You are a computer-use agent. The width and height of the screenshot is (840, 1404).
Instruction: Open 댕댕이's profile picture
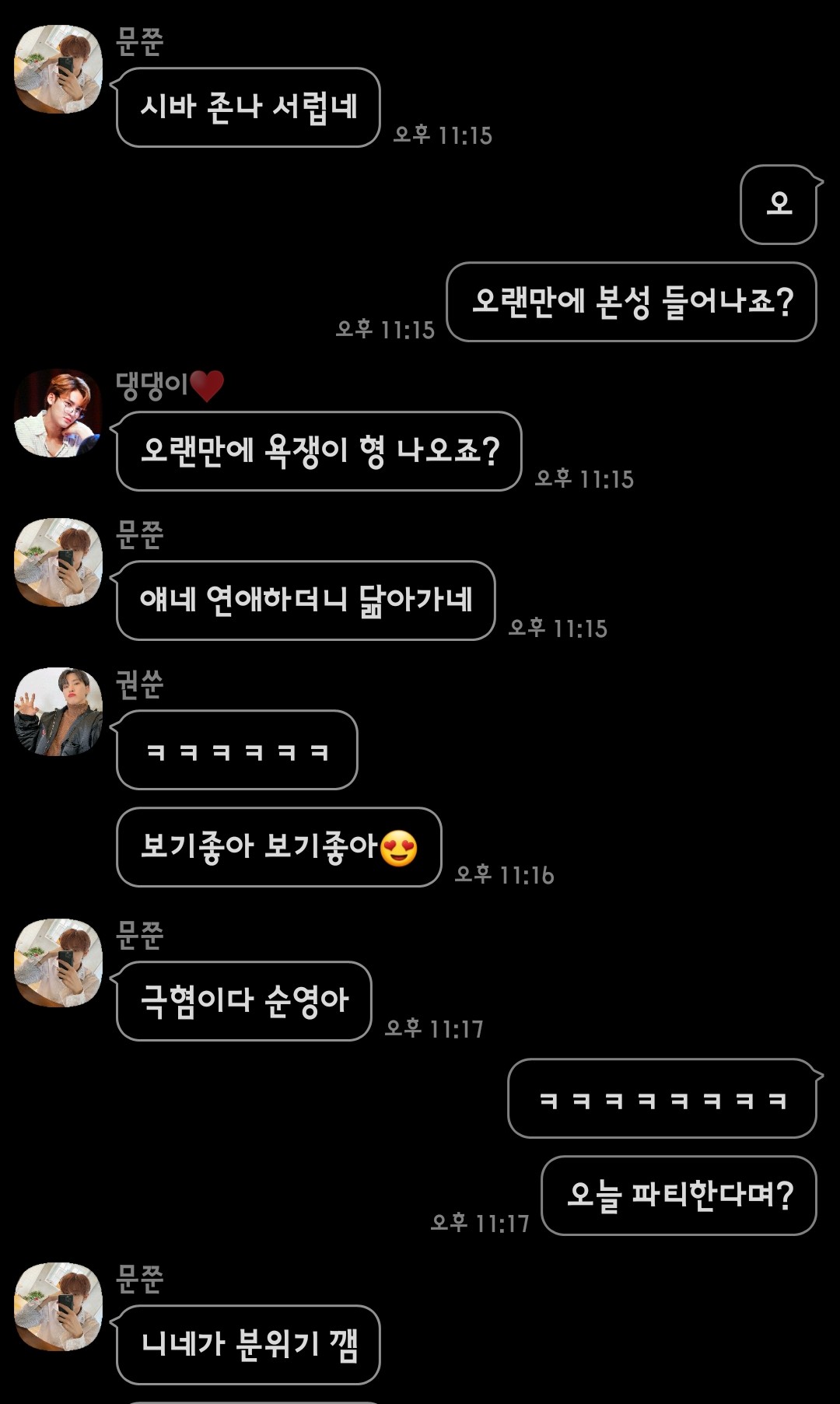click(58, 413)
